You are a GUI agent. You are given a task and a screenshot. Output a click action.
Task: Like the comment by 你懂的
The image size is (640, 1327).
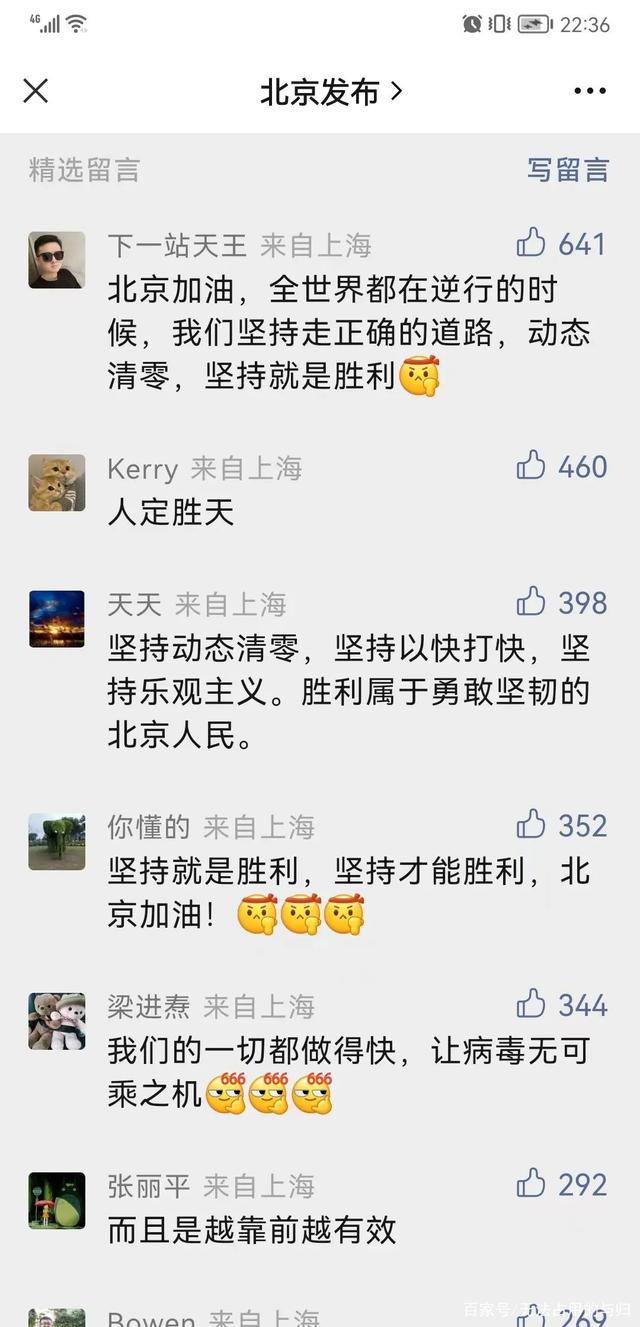(x=531, y=824)
